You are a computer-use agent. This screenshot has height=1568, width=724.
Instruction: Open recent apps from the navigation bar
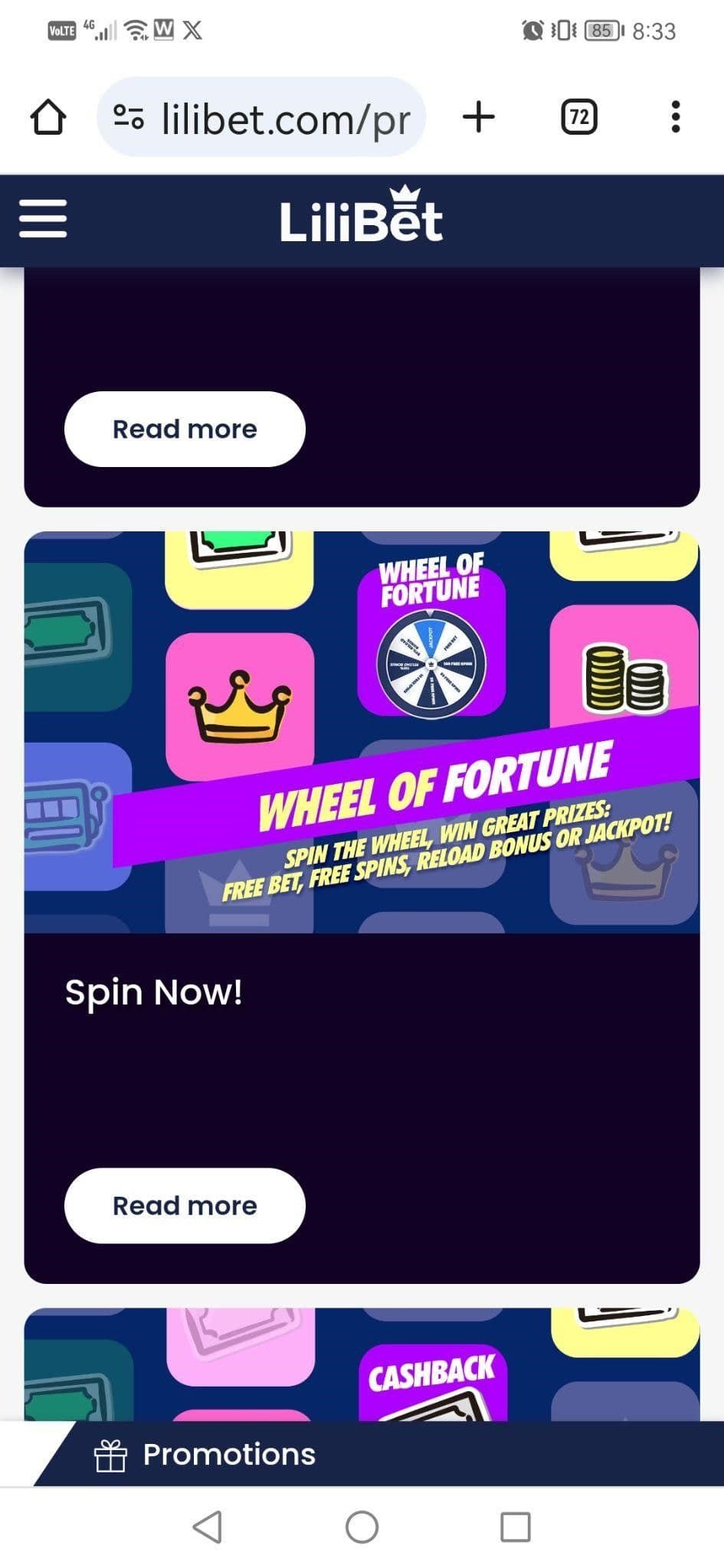coord(515,1527)
